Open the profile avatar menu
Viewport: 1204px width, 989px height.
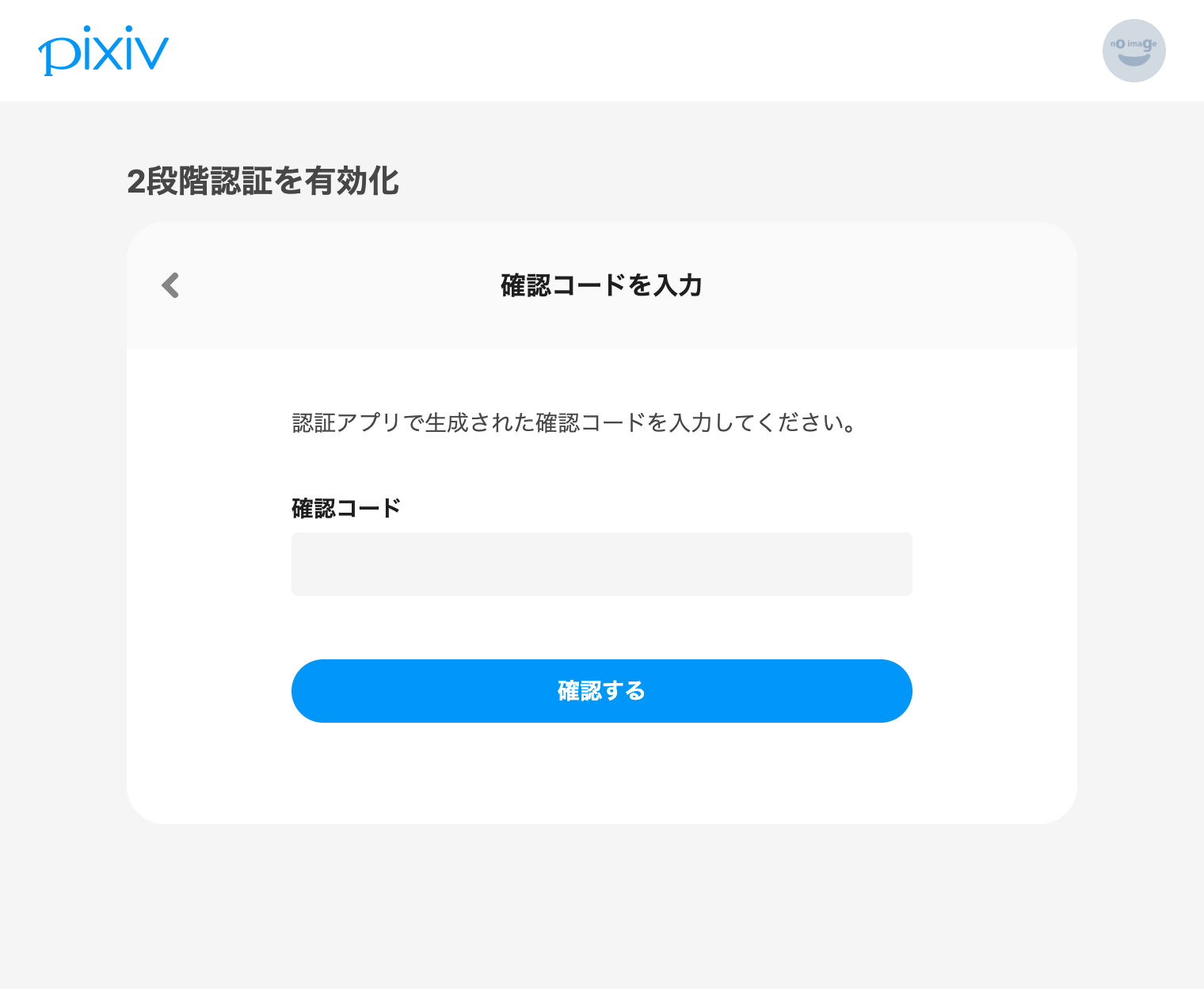pos(1134,51)
